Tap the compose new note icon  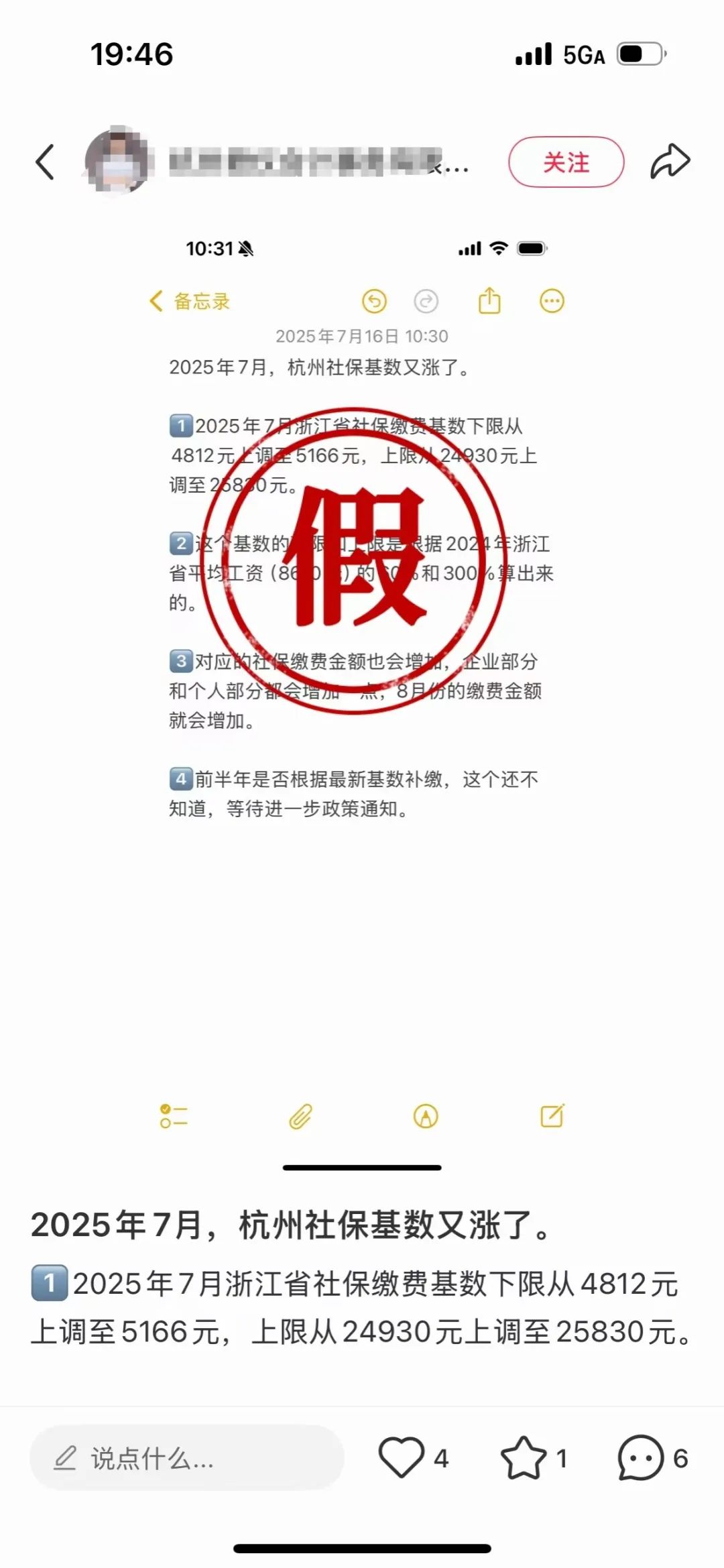[552, 1115]
